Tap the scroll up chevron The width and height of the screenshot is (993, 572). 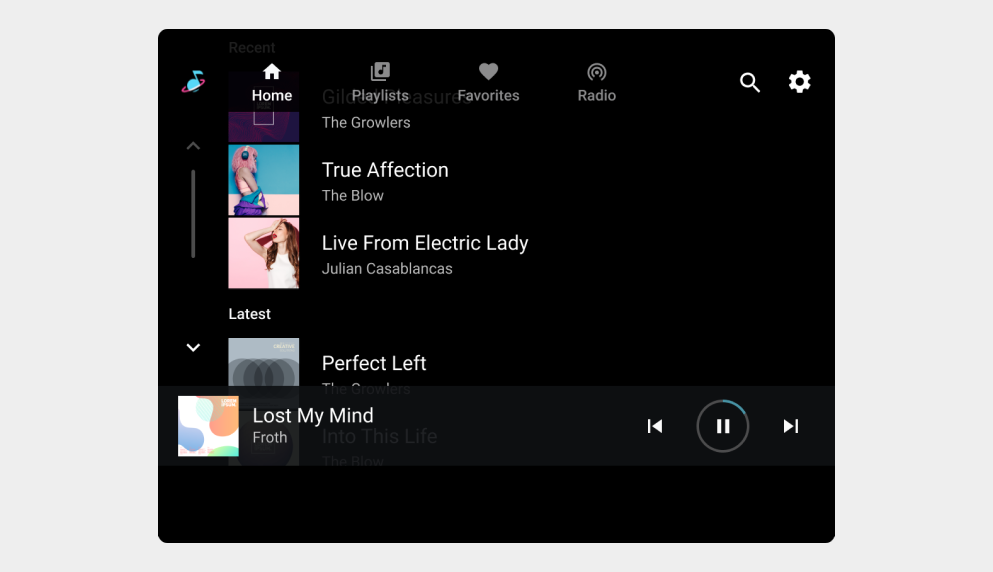click(x=193, y=147)
